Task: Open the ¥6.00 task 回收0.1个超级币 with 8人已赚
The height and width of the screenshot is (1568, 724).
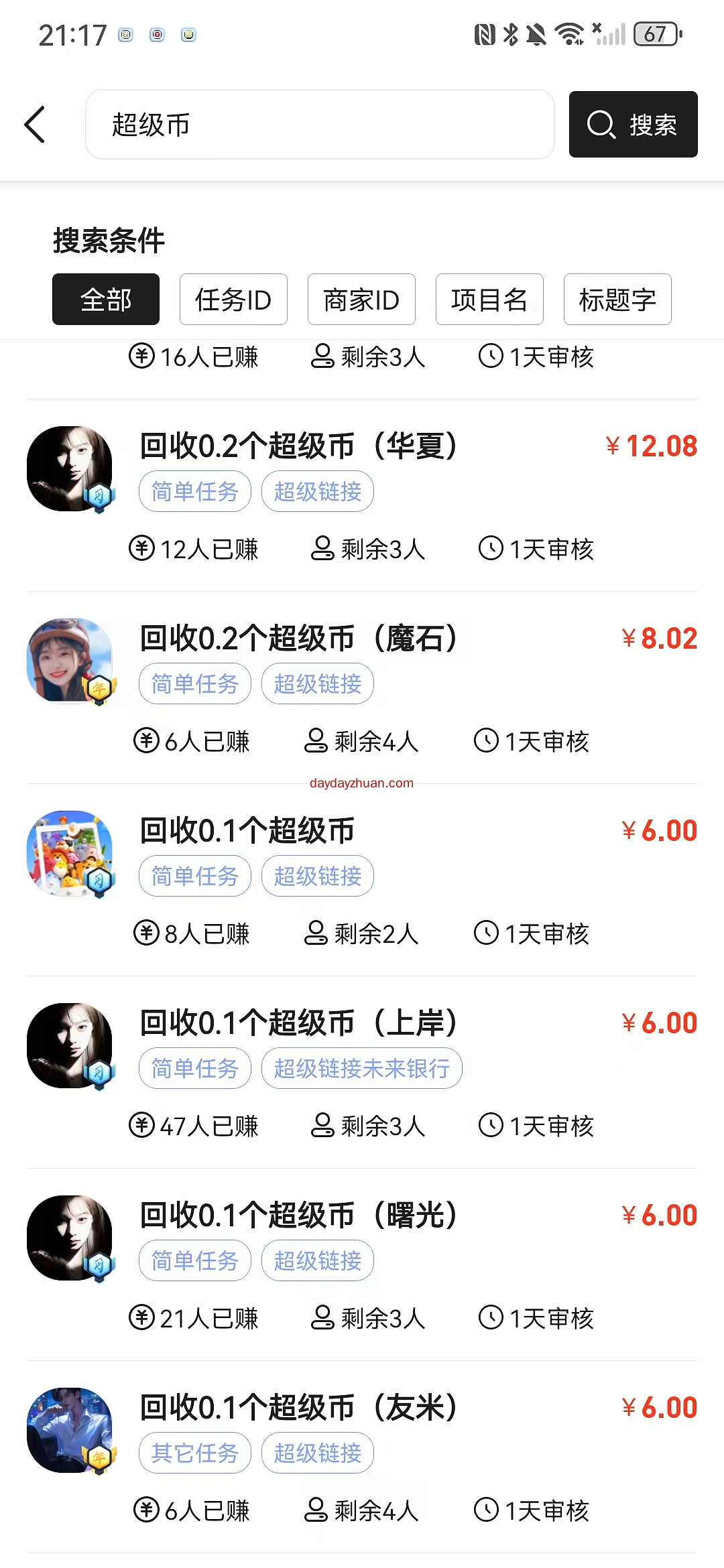Action: click(x=247, y=832)
